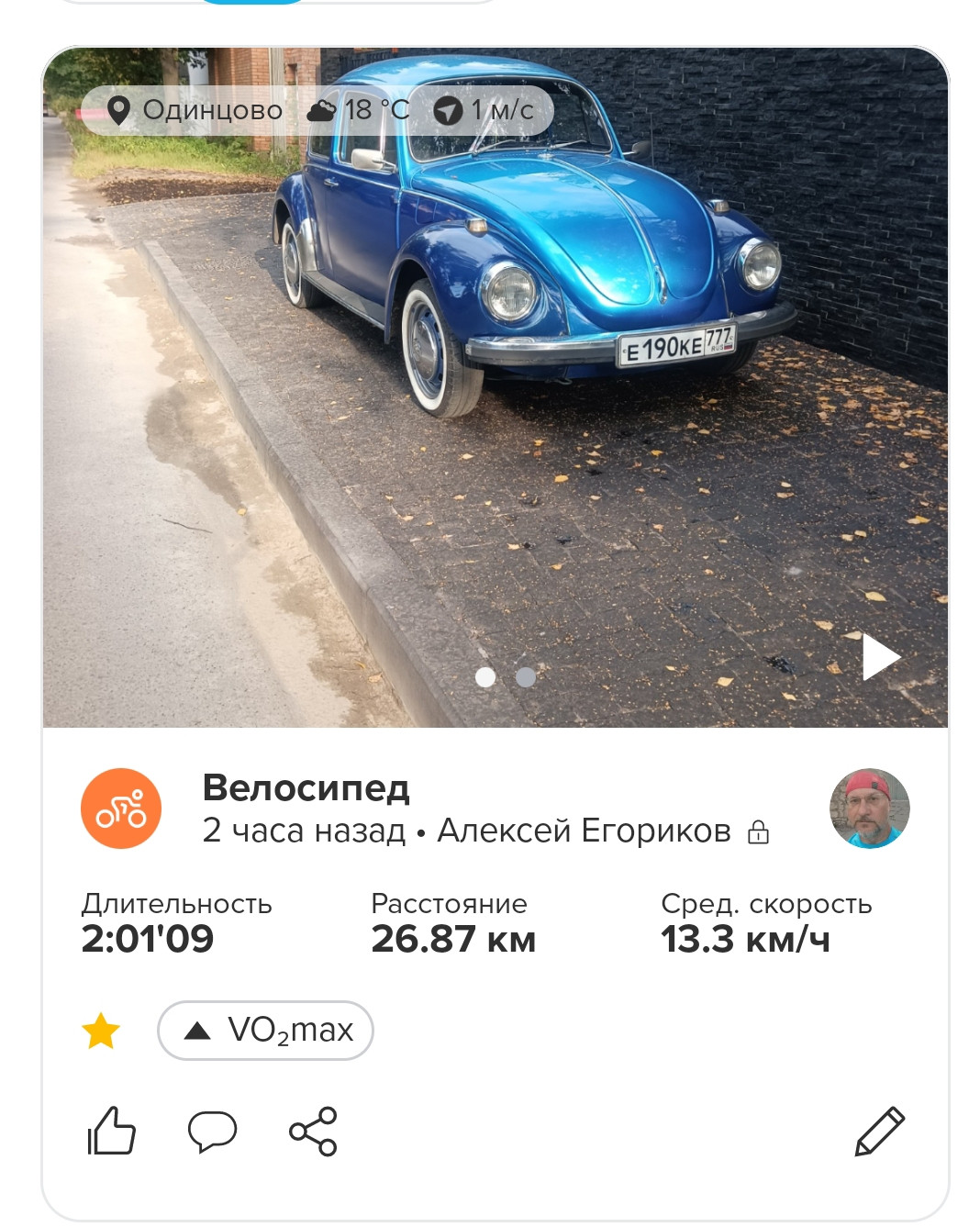Viewport: 980px width, 1227px height.
Task: Open Алексей Егориков's profile avatar
Action: point(869,809)
